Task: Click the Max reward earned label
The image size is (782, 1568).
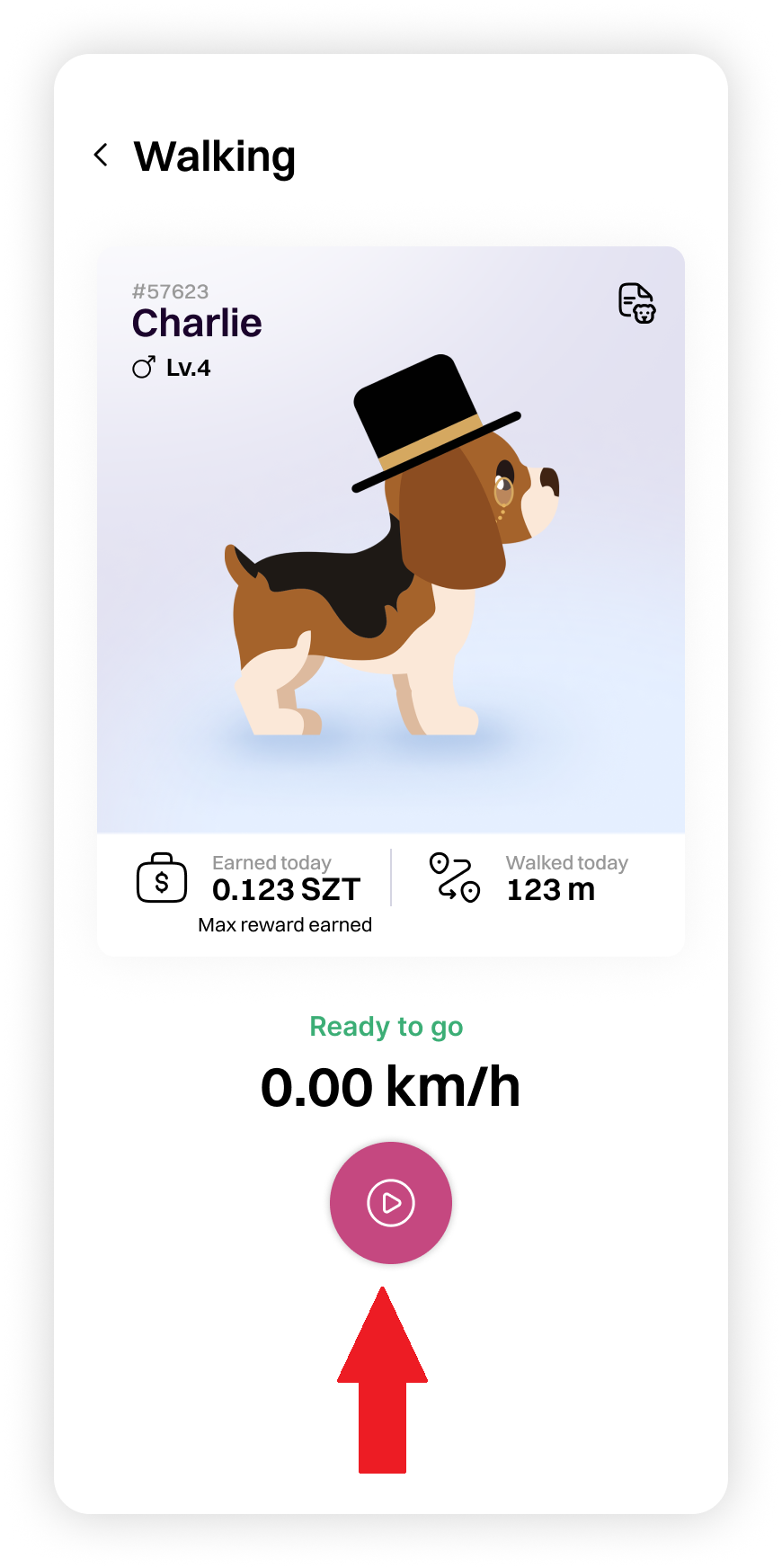Action: (x=285, y=924)
